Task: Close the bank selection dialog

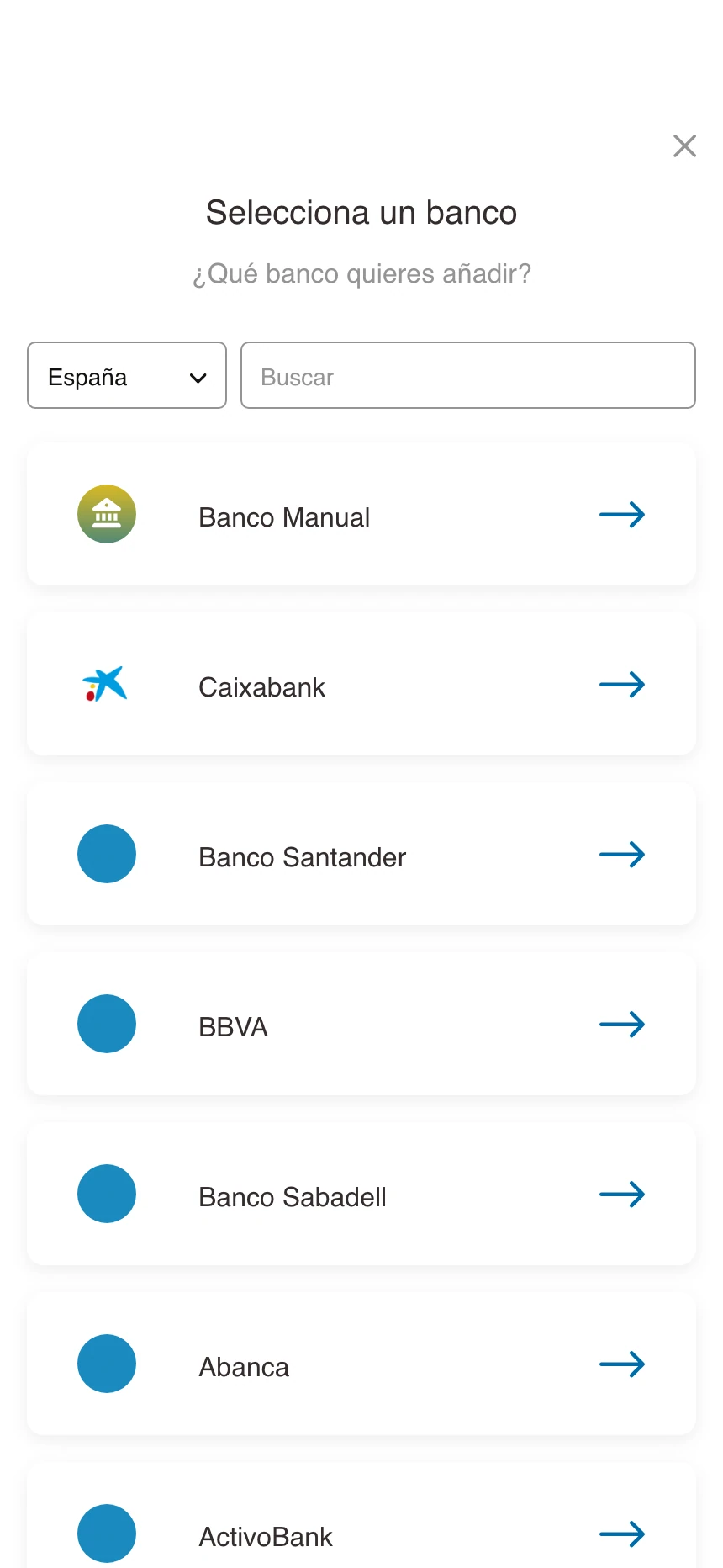Action: (x=684, y=146)
